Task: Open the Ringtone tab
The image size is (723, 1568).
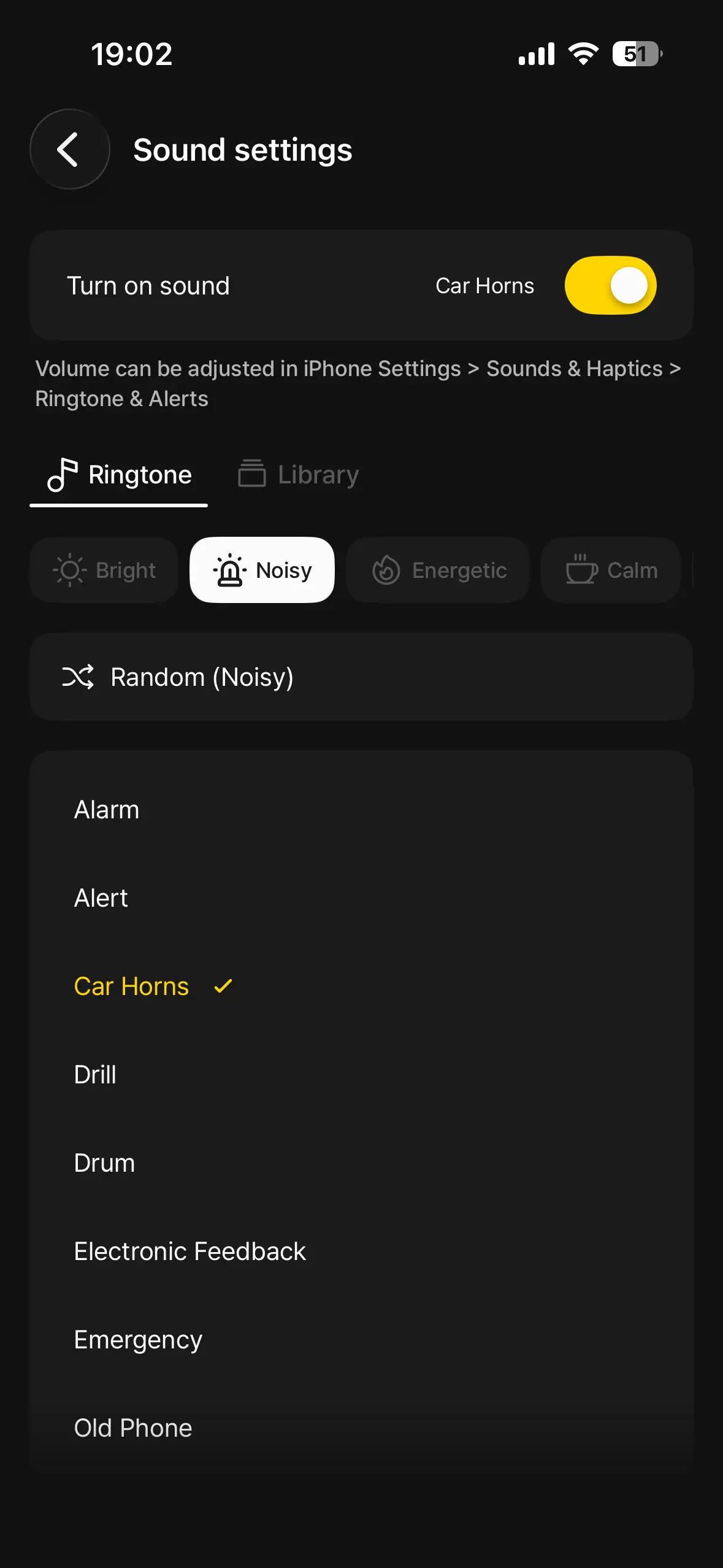Action: (x=119, y=474)
